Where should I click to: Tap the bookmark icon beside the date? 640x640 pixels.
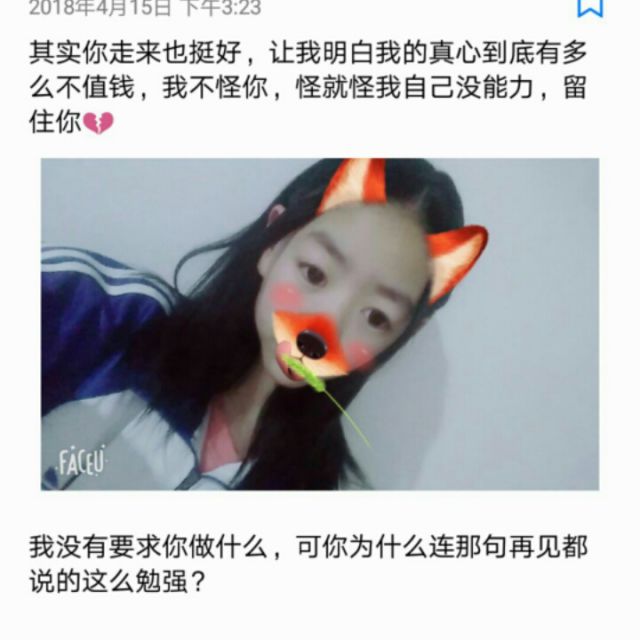591,8
